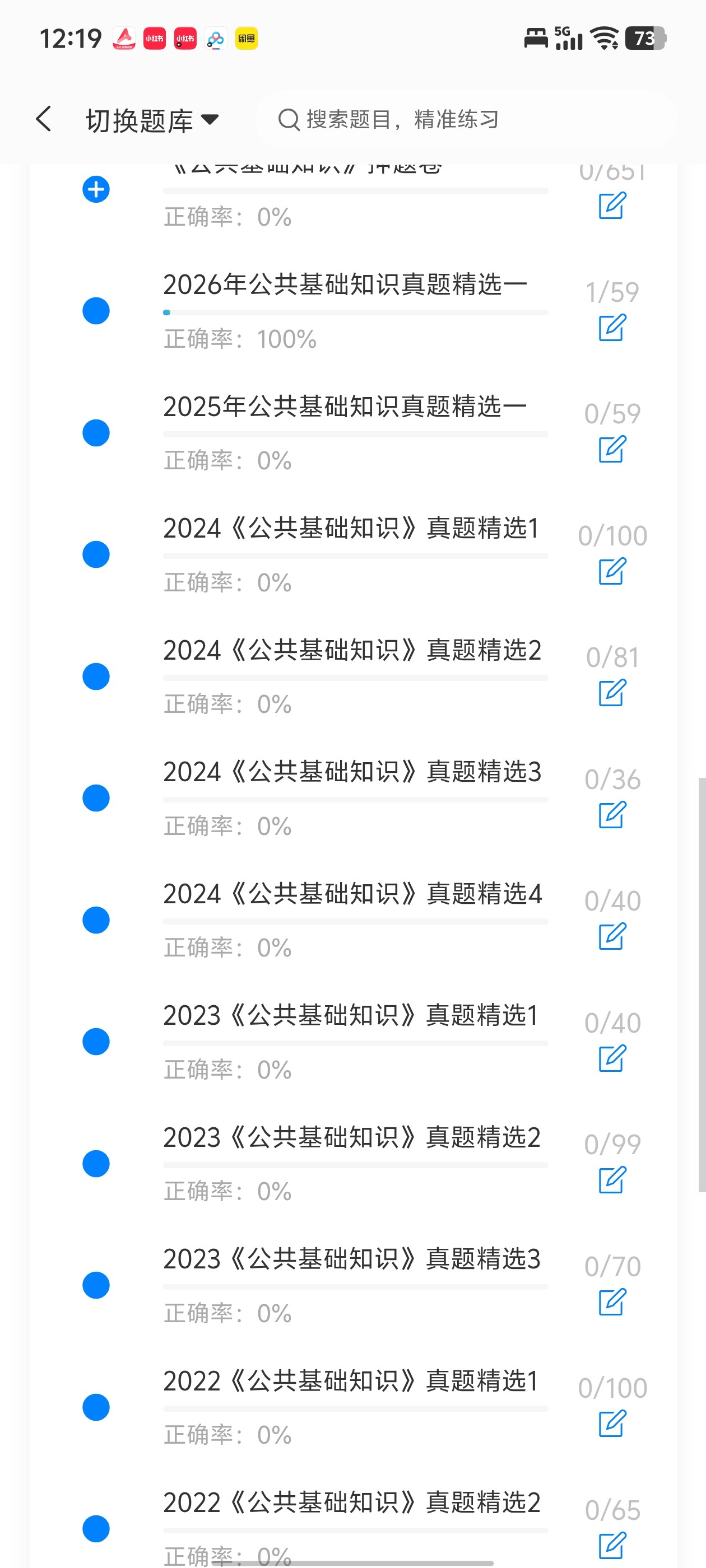706x1568 pixels.
Task: Tap the edit icon for 2026年公共基础知识真题精选一
Action: [612, 328]
